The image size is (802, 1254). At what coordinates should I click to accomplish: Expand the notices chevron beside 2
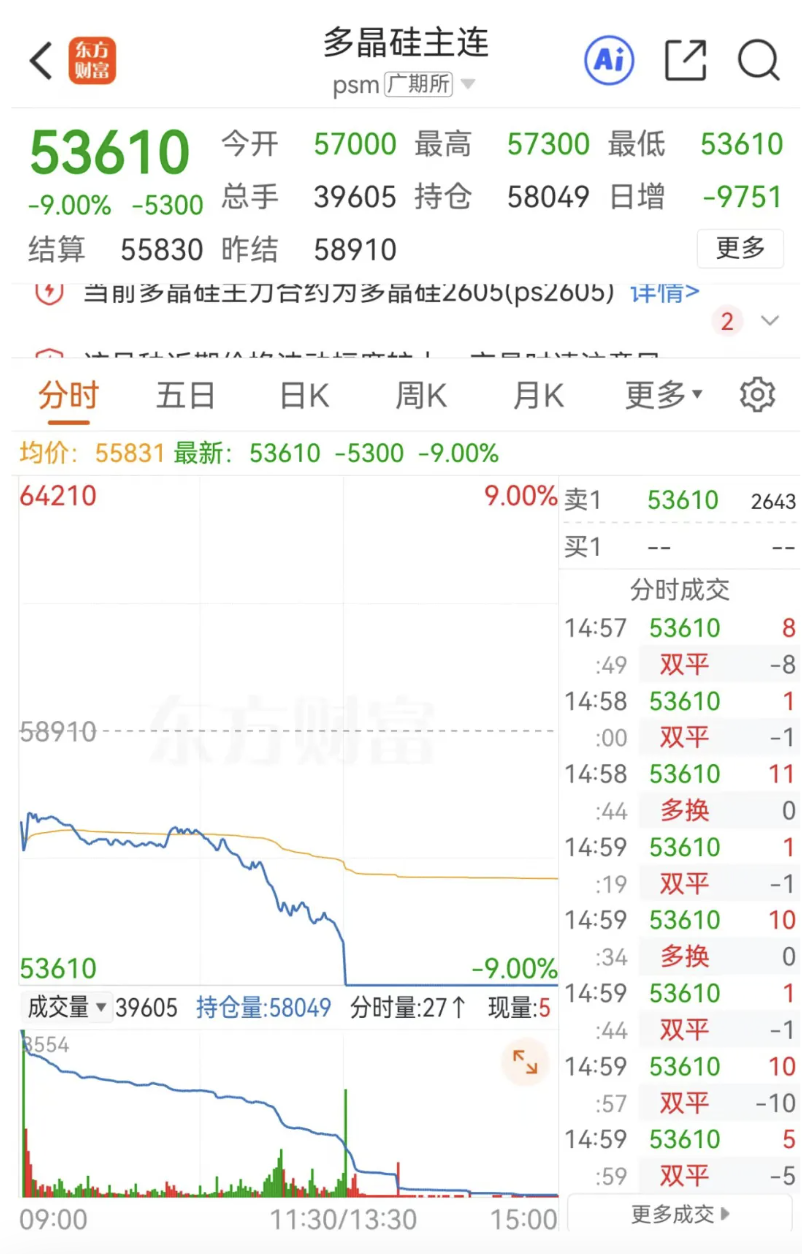[769, 321]
